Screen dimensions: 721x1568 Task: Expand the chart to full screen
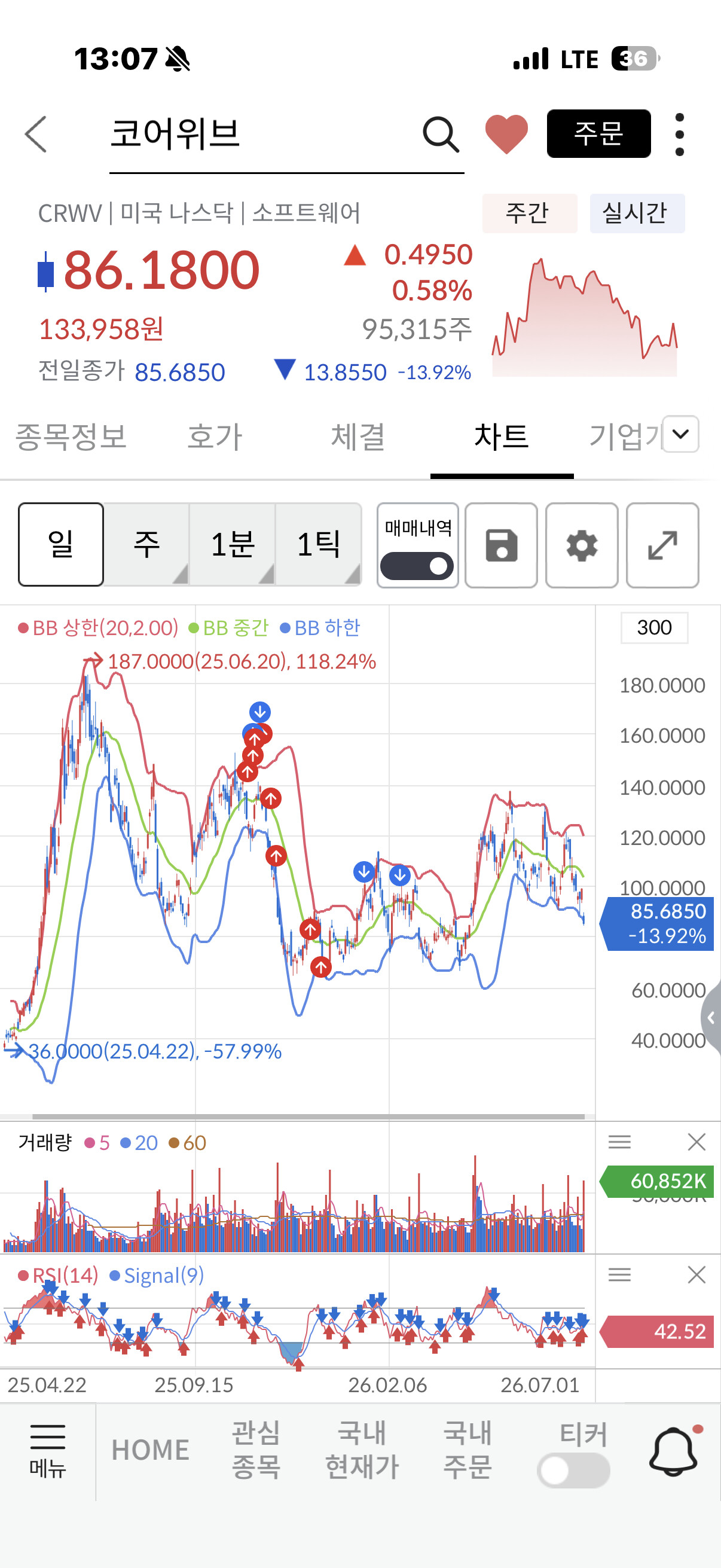coord(662,545)
